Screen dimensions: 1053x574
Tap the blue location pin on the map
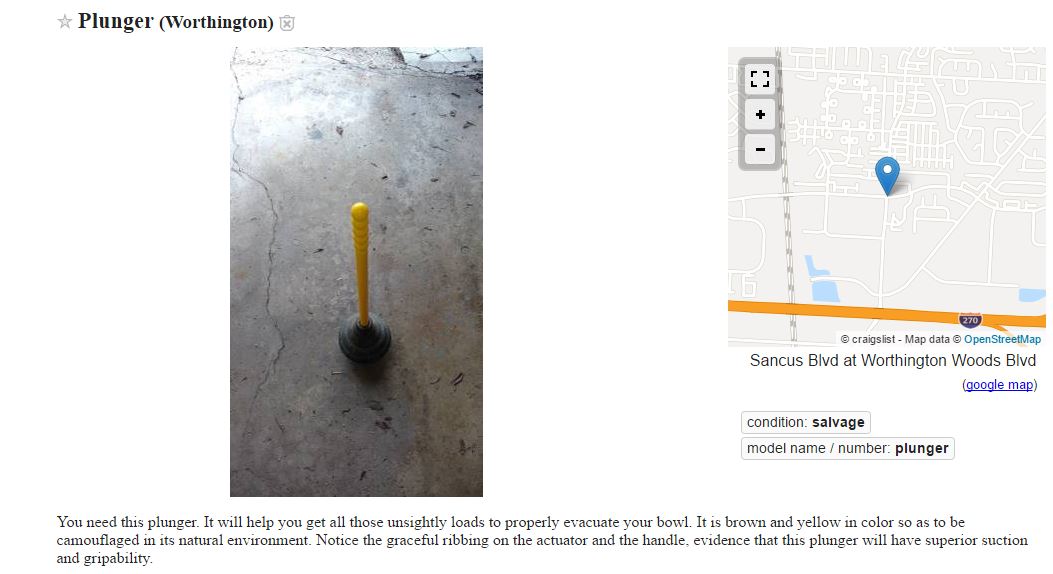(887, 174)
